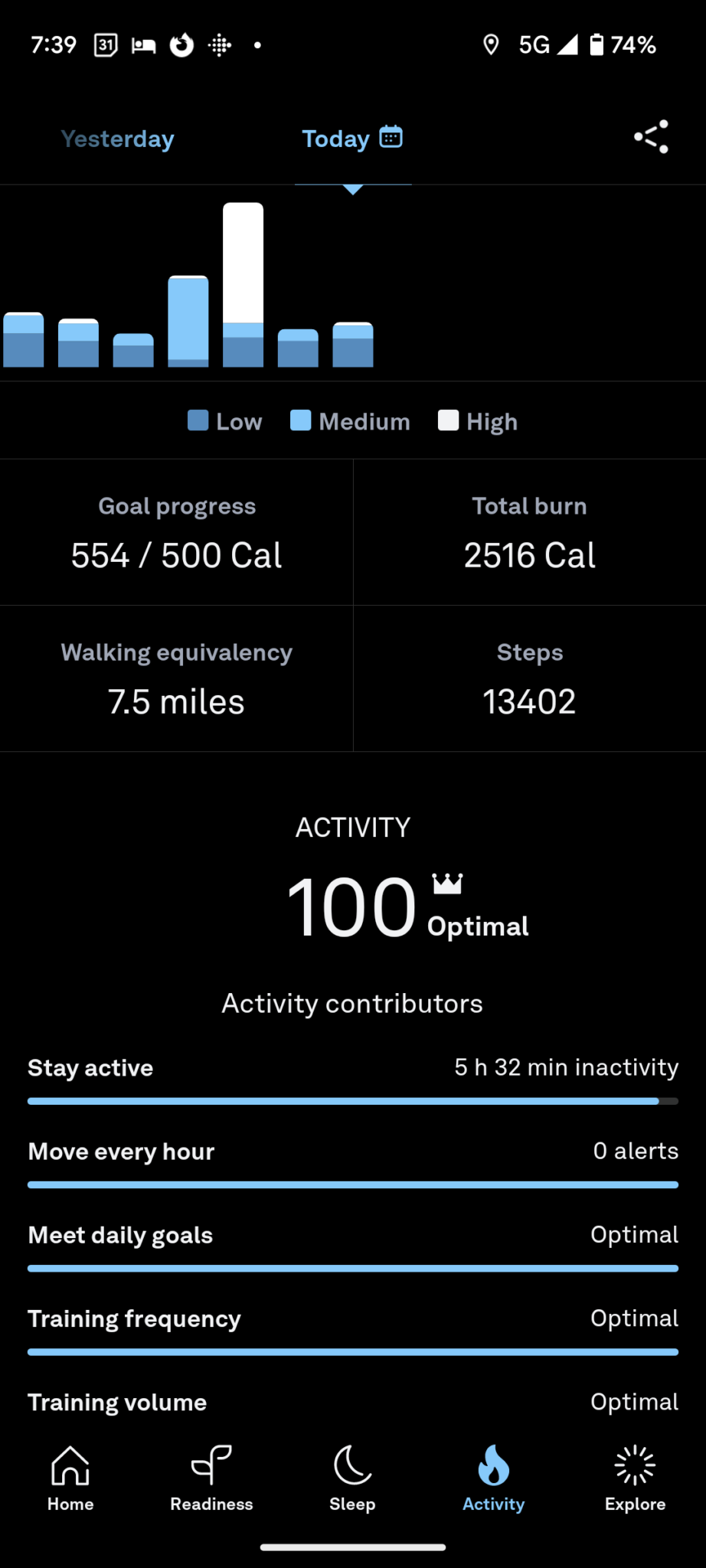Open the Stay active contributor details
Image resolution: width=706 pixels, height=1568 pixels.
tap(352, 1068)
